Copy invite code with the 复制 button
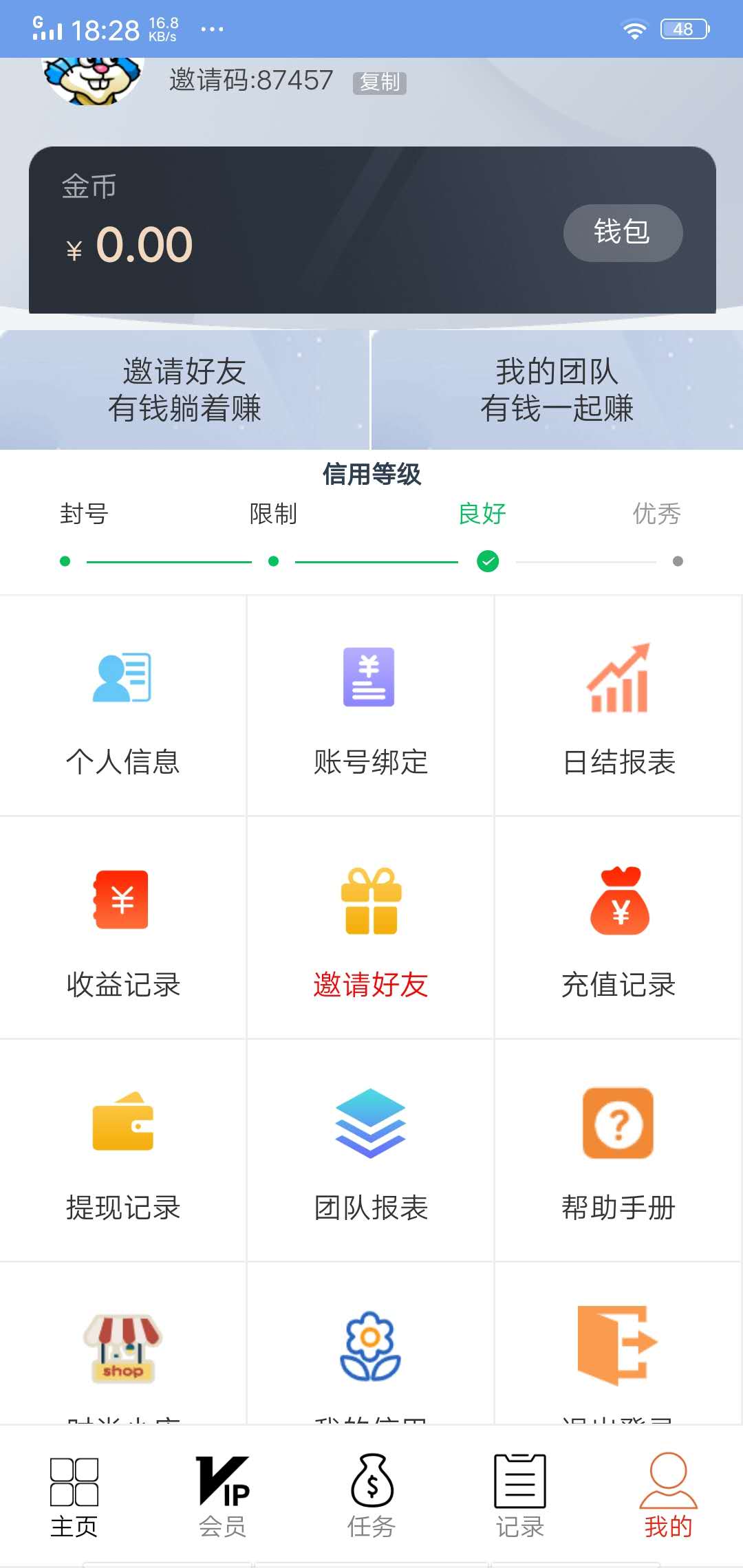 pyautogui.click(x=379, y=81)
